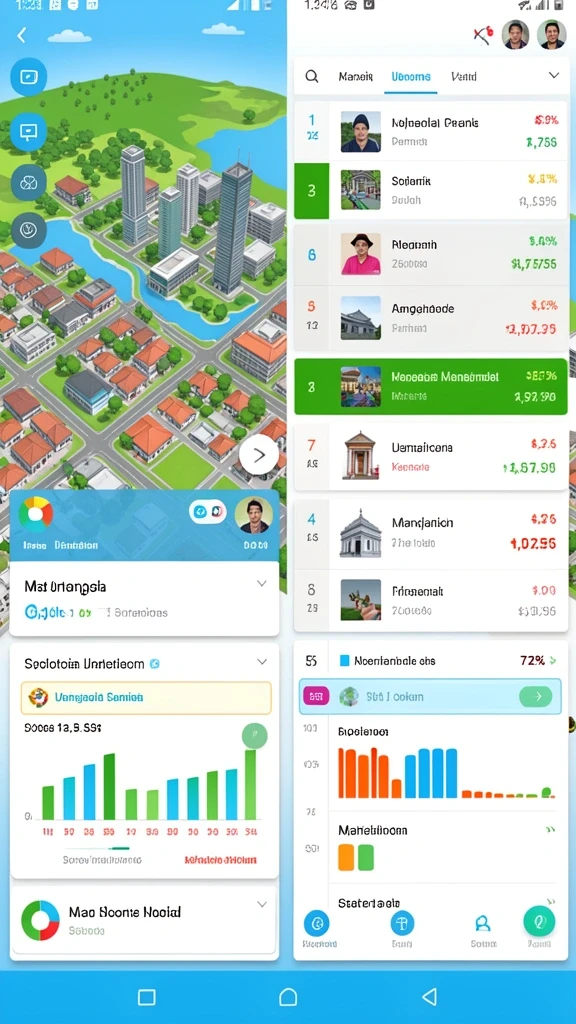Tap the green round button in the bottom bar
The image size is (576, 1024).
[539, 921]
